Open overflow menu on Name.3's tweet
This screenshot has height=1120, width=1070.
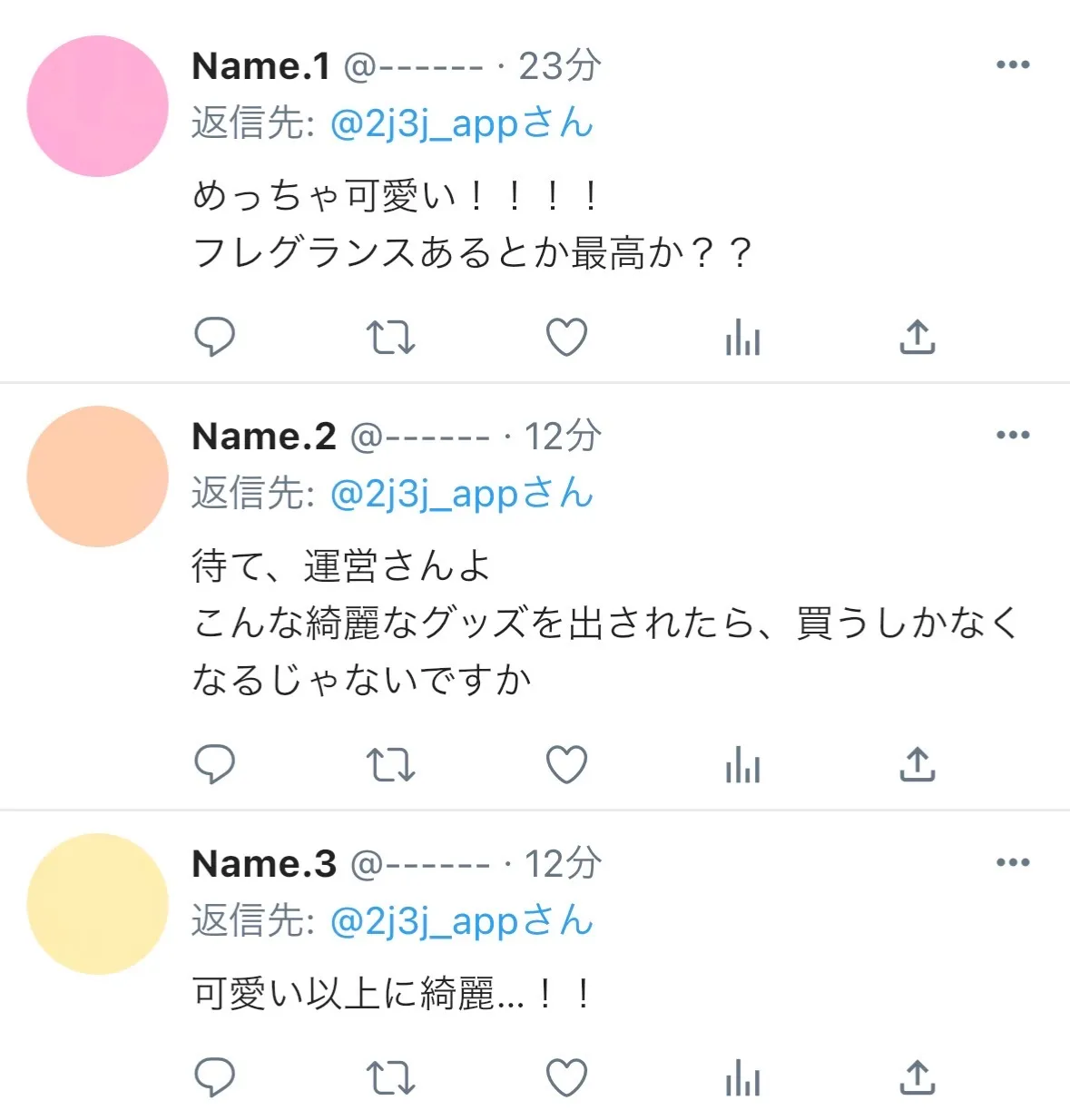click(1013, 862)
